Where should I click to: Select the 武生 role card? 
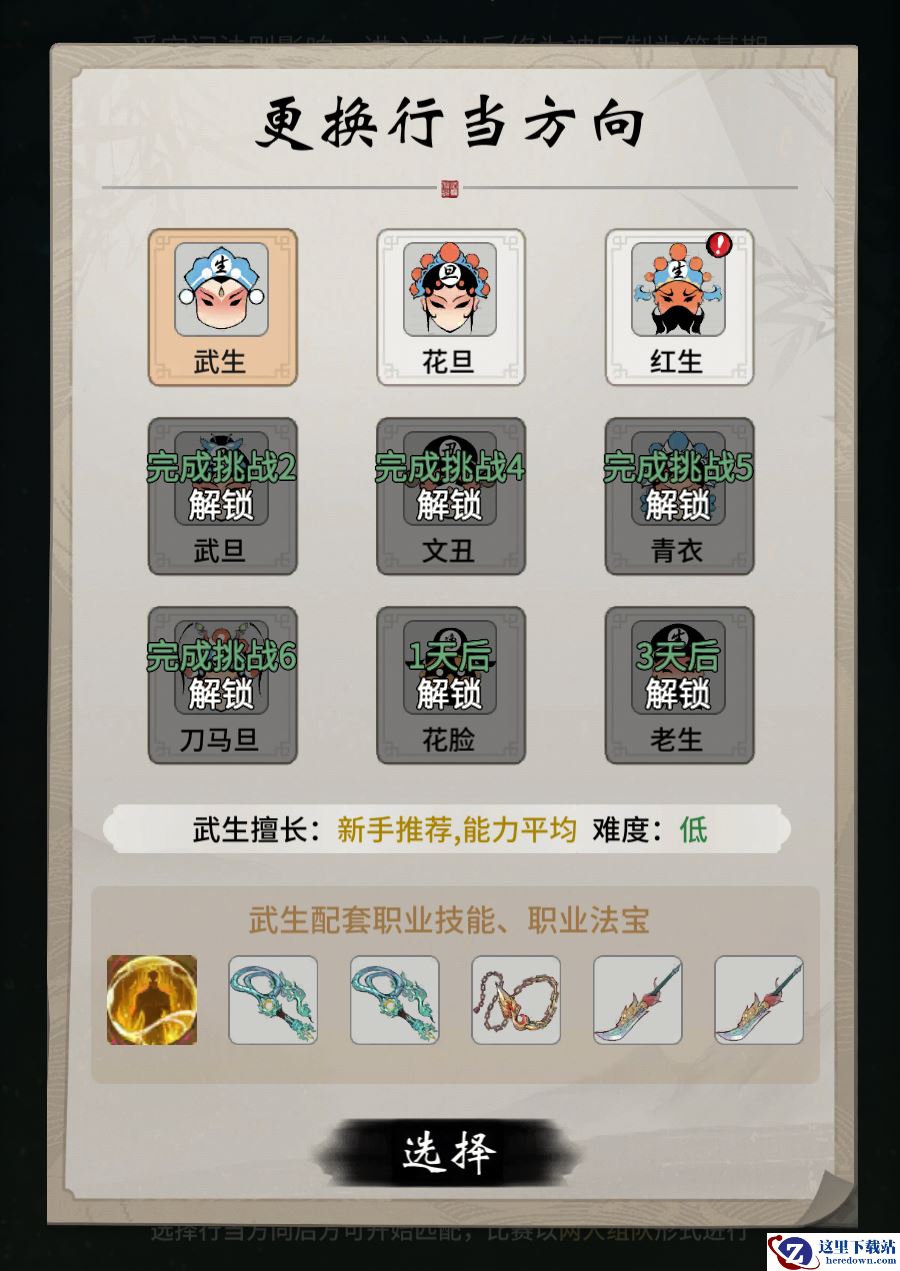click(222, 307)
